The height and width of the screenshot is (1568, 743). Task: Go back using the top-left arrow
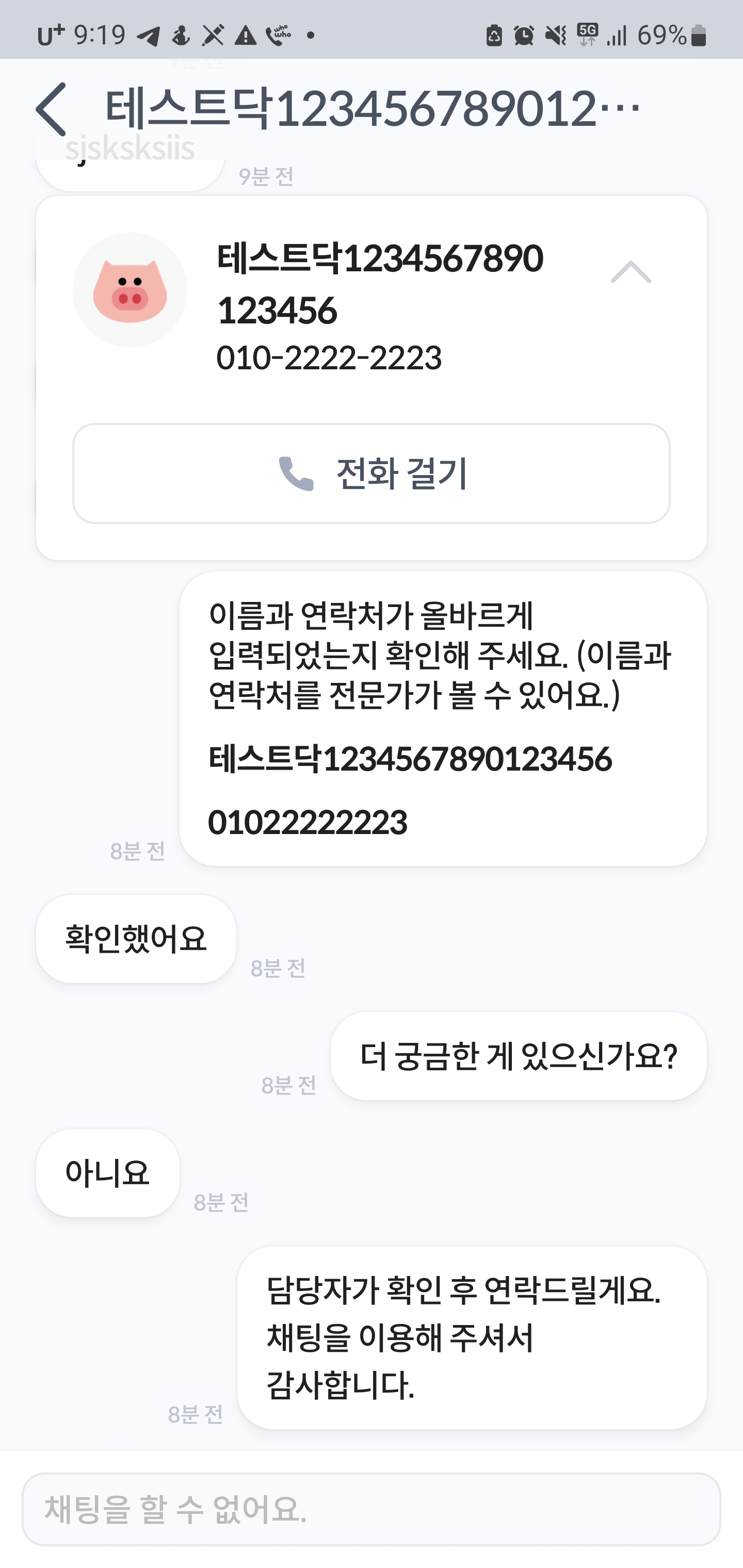[x=51, y=109]
